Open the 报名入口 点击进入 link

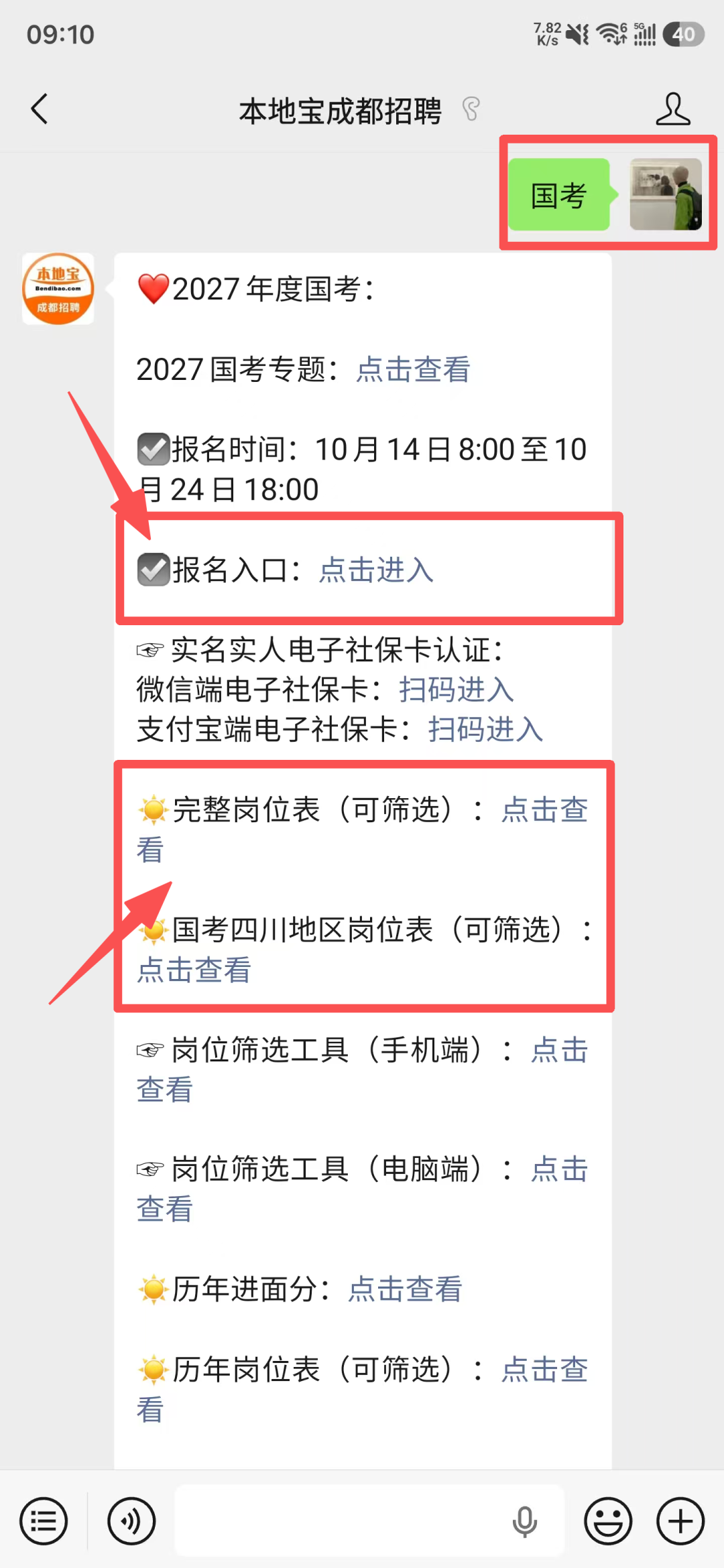pos(376,570)
